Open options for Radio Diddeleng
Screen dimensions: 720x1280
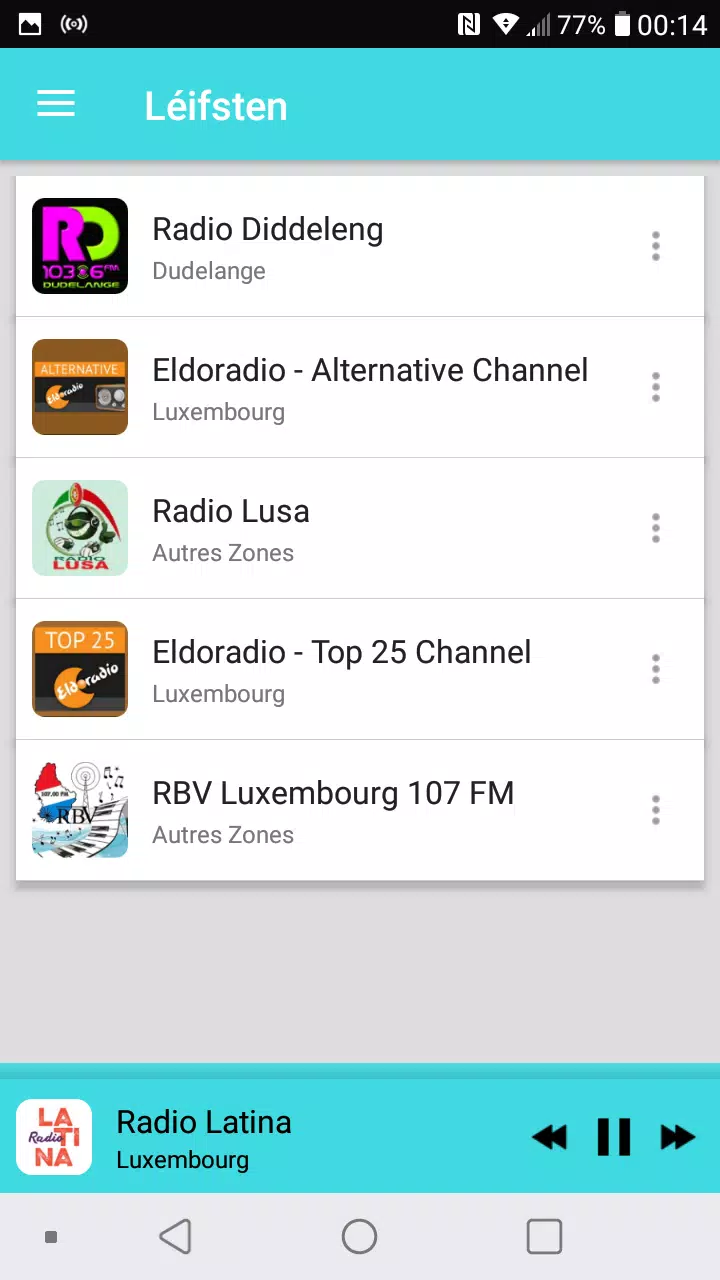coord(656,246)
